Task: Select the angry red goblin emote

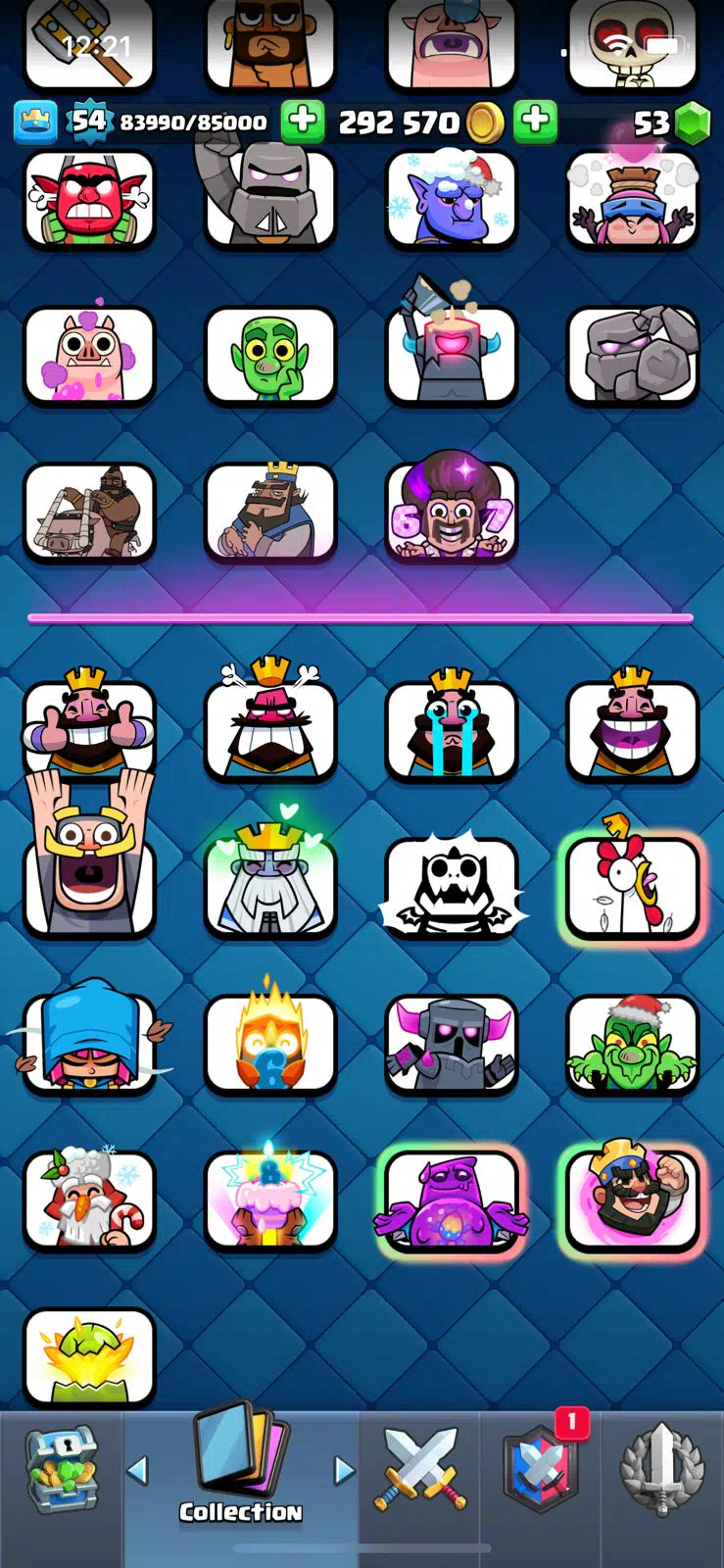Action: coord(89,199)
